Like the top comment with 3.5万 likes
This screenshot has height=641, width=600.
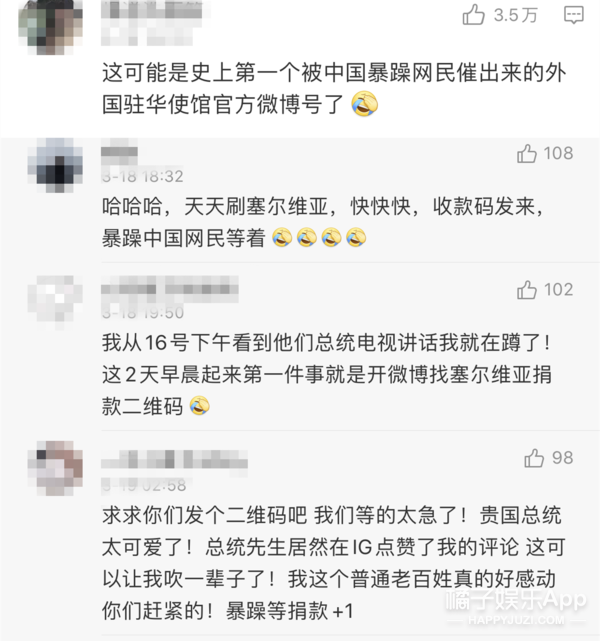473,15
